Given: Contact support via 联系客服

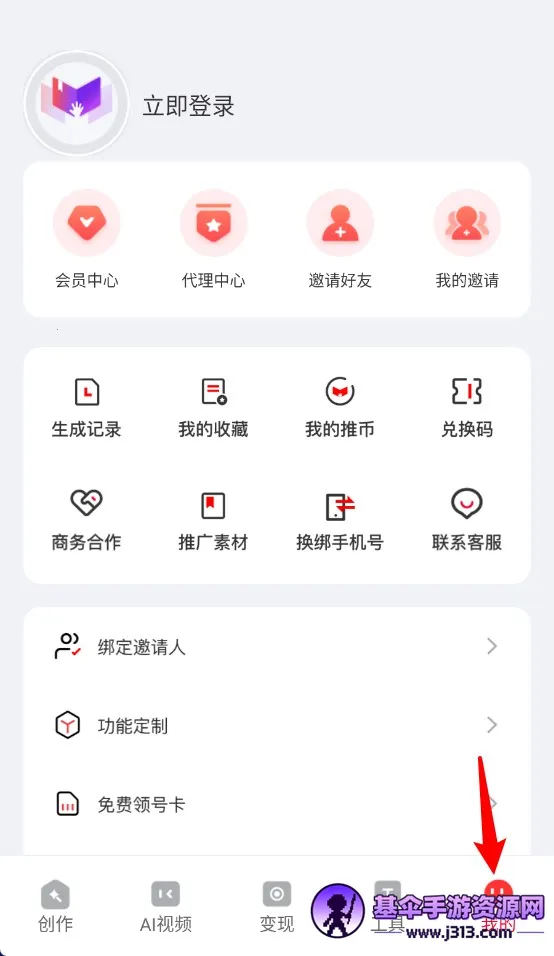Looking at the screenshot, I should (x=467, y=520).
